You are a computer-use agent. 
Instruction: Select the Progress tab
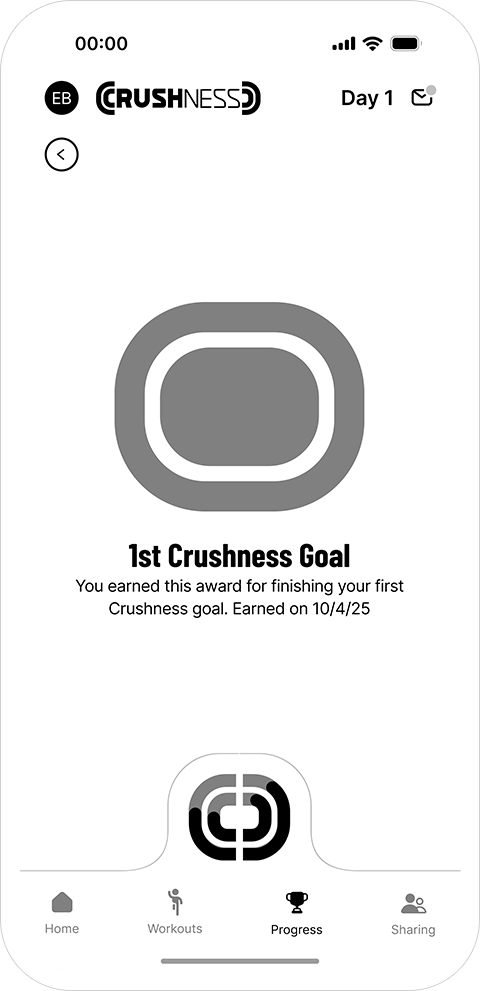297,913
